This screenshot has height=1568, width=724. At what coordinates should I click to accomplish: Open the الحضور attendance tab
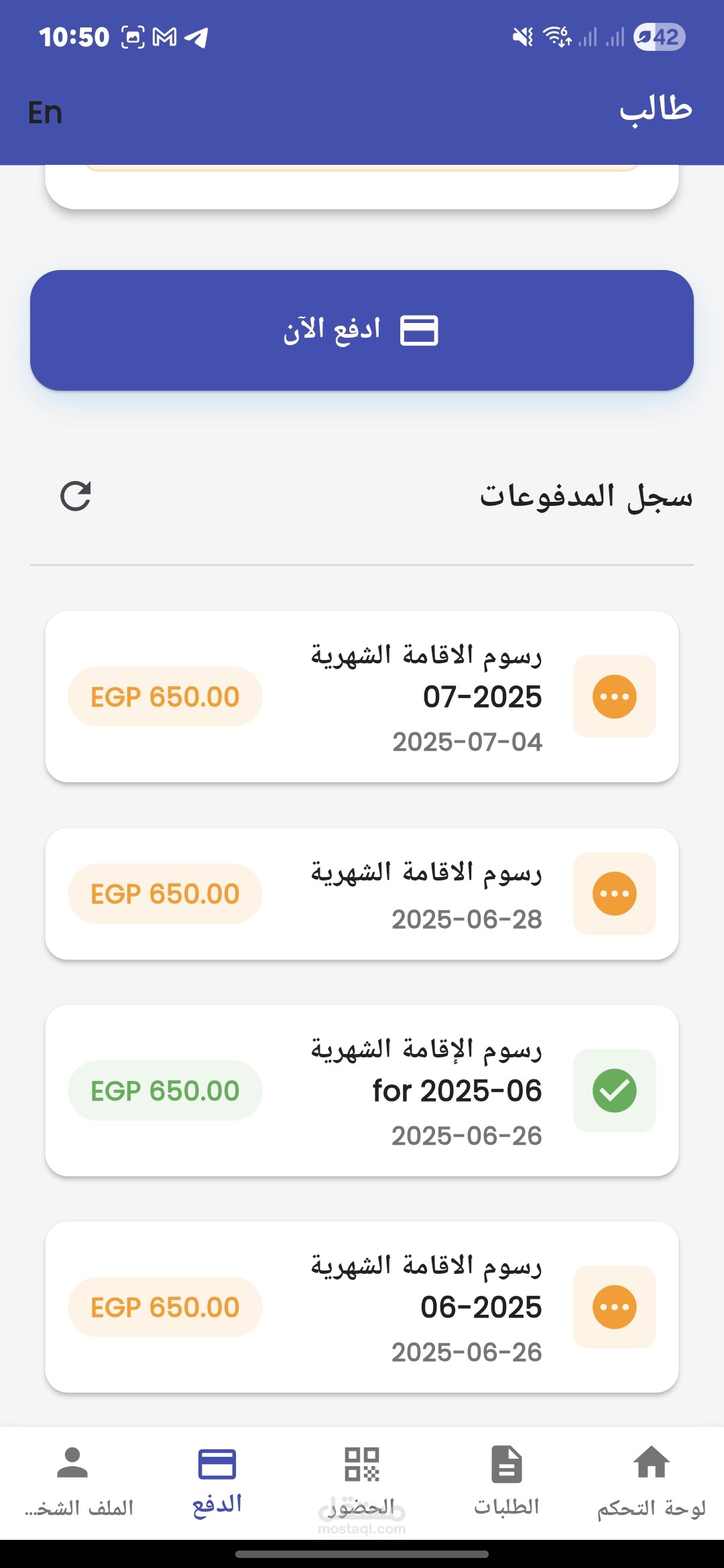(x=362, y=1482)
